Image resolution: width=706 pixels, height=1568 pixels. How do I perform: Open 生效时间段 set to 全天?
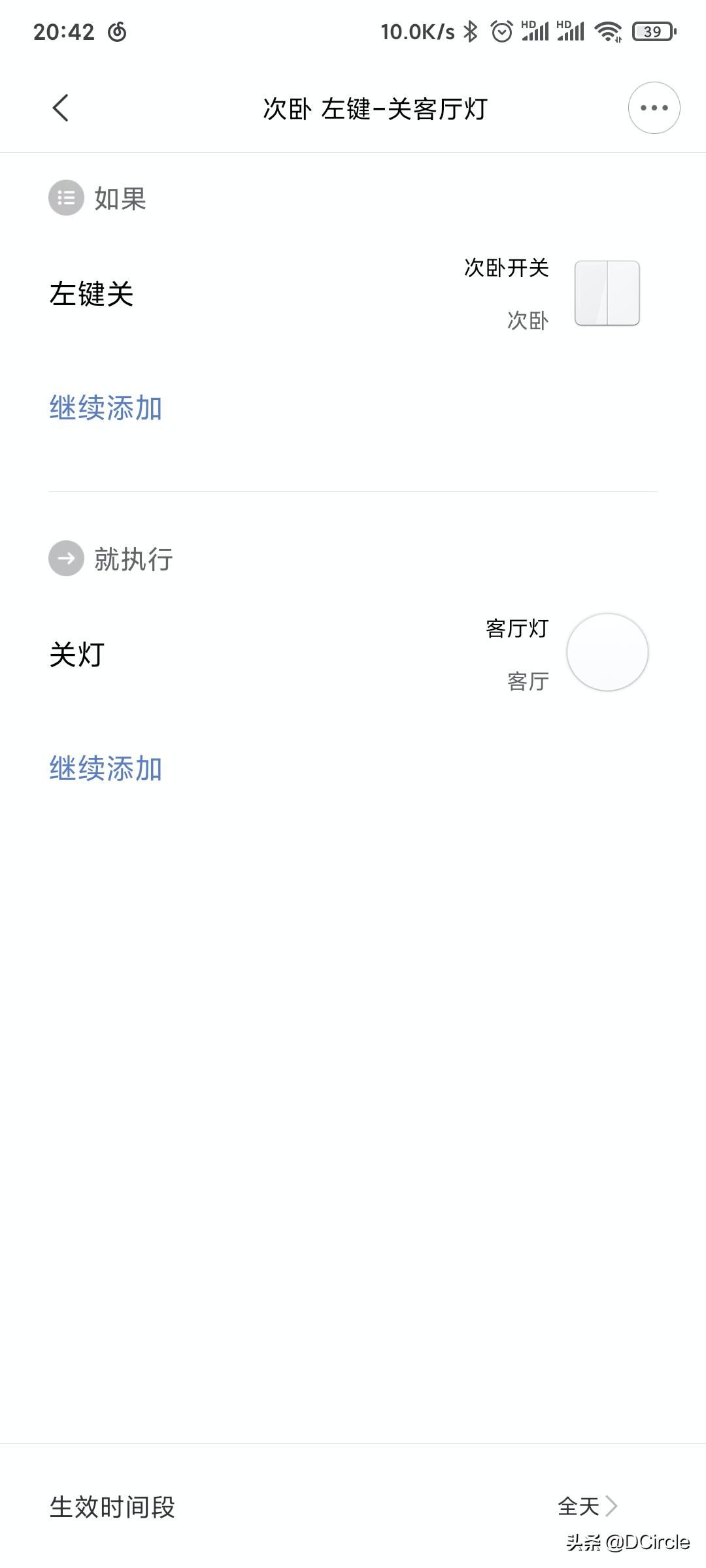(x=353, y=1507)
